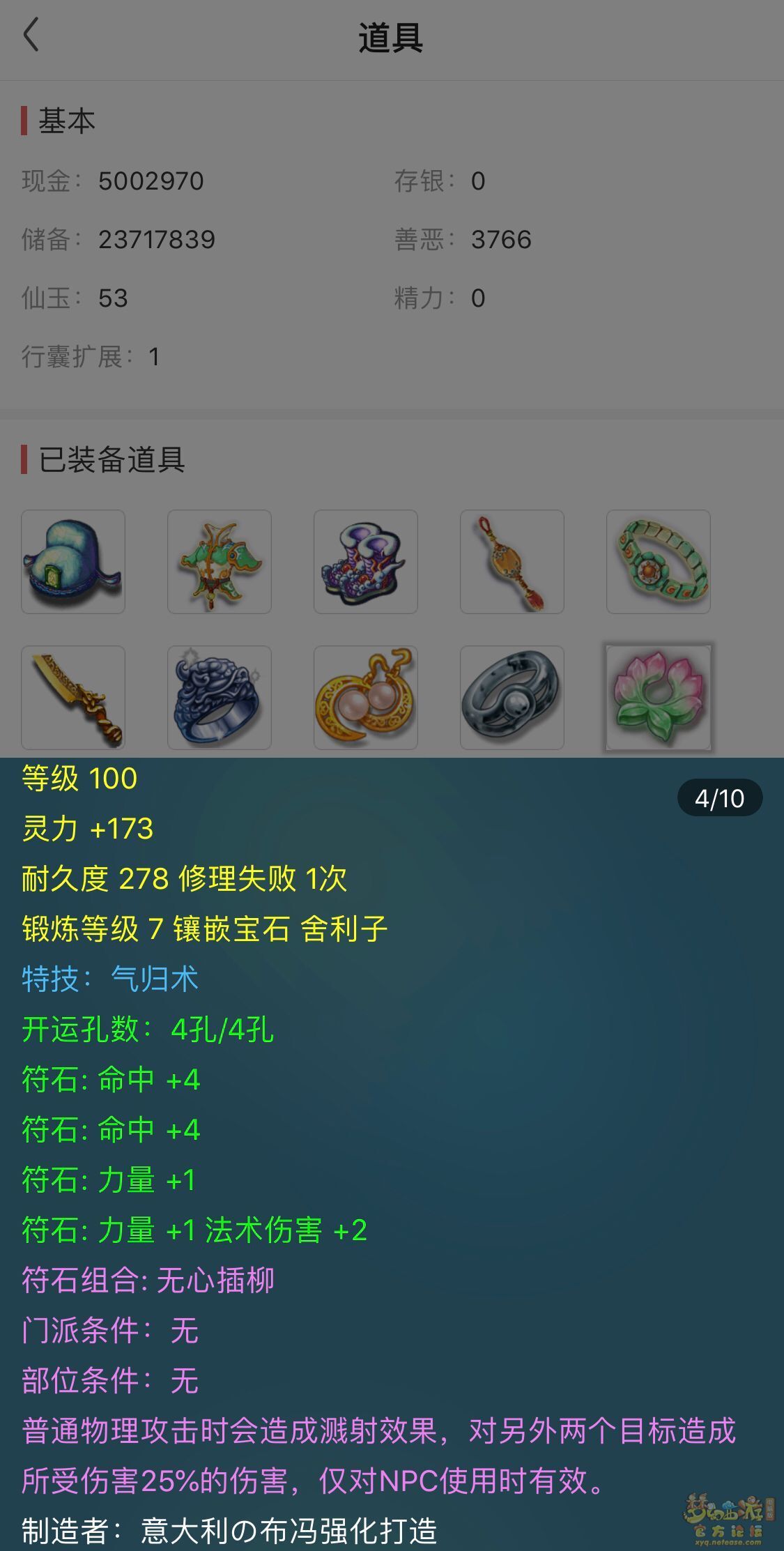
Task: Go back from the 道具 page
Action: tap(31, 36)
